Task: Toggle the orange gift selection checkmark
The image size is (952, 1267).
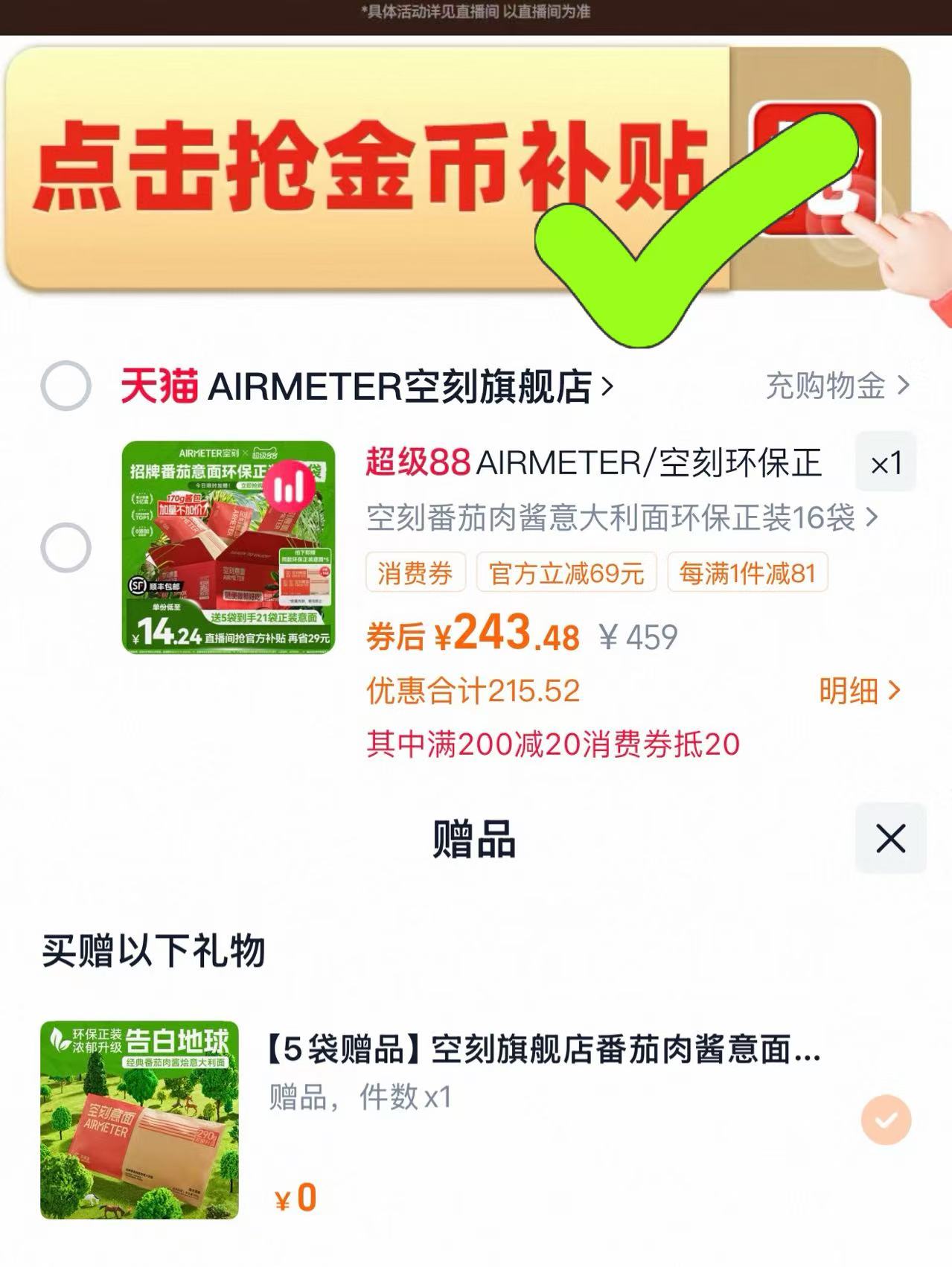Action: click(886, 1116)
